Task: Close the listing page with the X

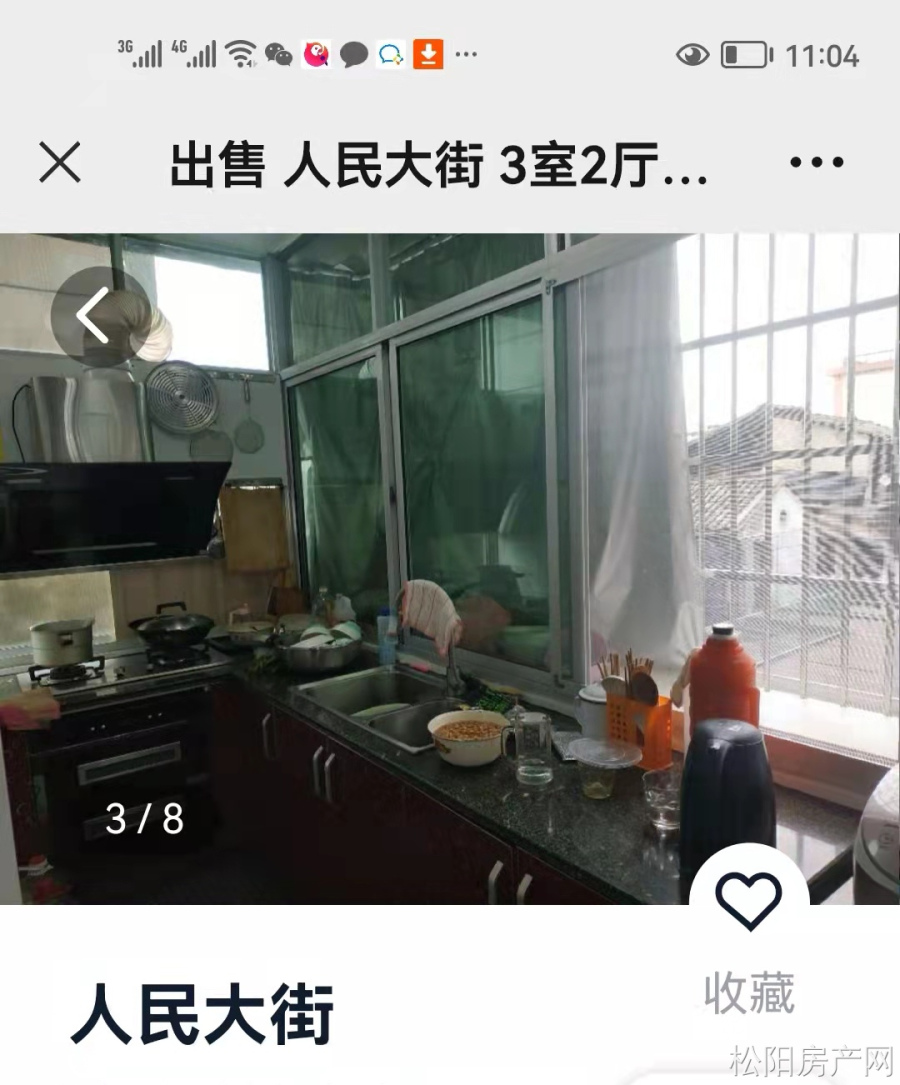Action: pyautogui.click(x=60, y=162)
